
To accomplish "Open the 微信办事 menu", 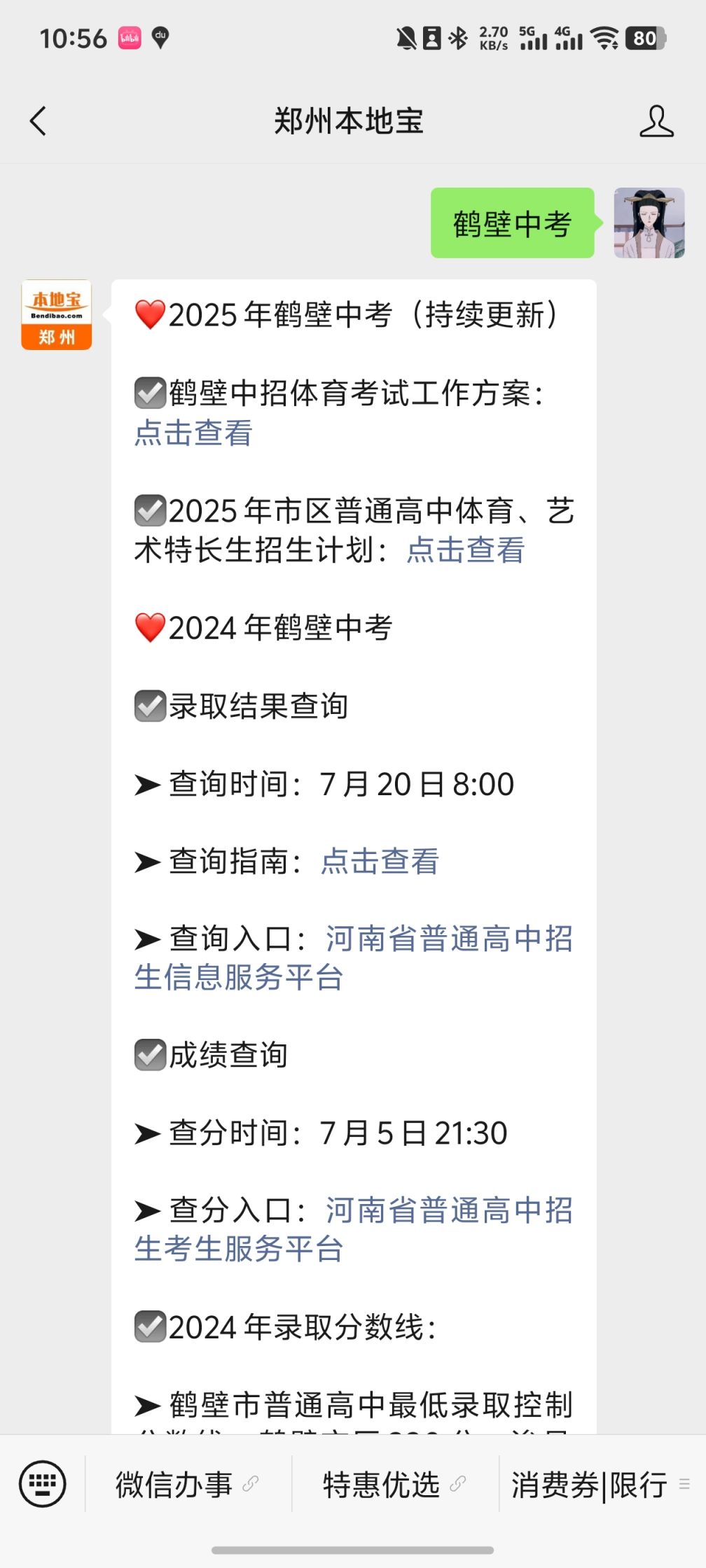I will (x=188, y=1484).
